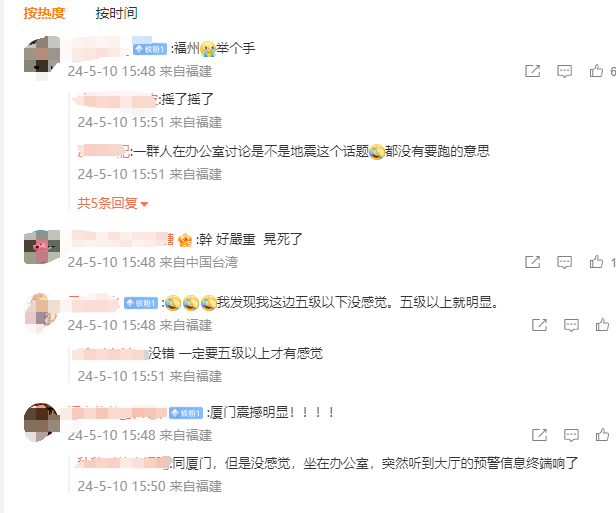
Task: Repost the 五级以下没感觉 comment
Action: pyautogui.click(x=539, y=325)
